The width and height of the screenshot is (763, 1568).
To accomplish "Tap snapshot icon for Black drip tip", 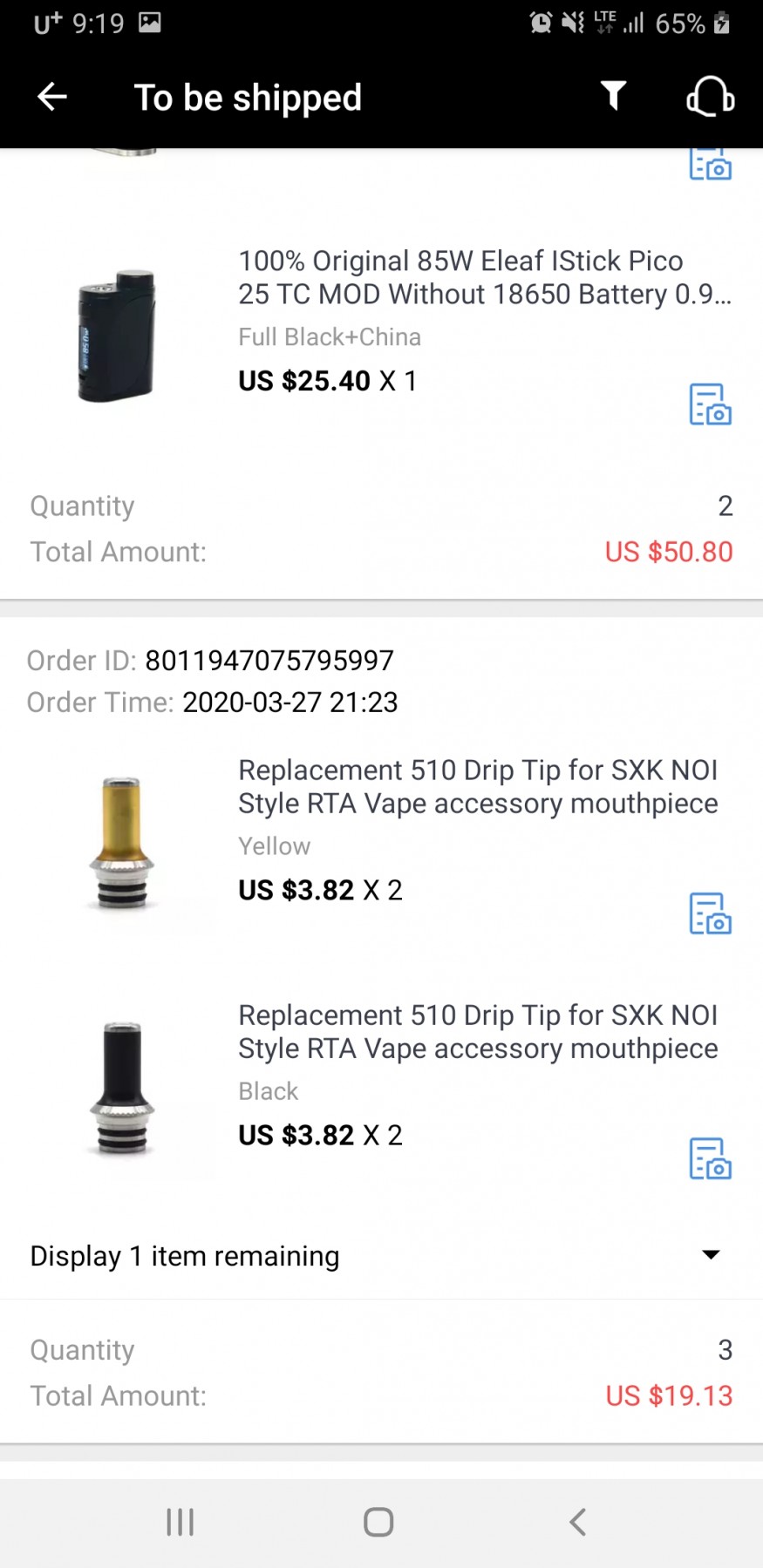I will [710, 1158].
